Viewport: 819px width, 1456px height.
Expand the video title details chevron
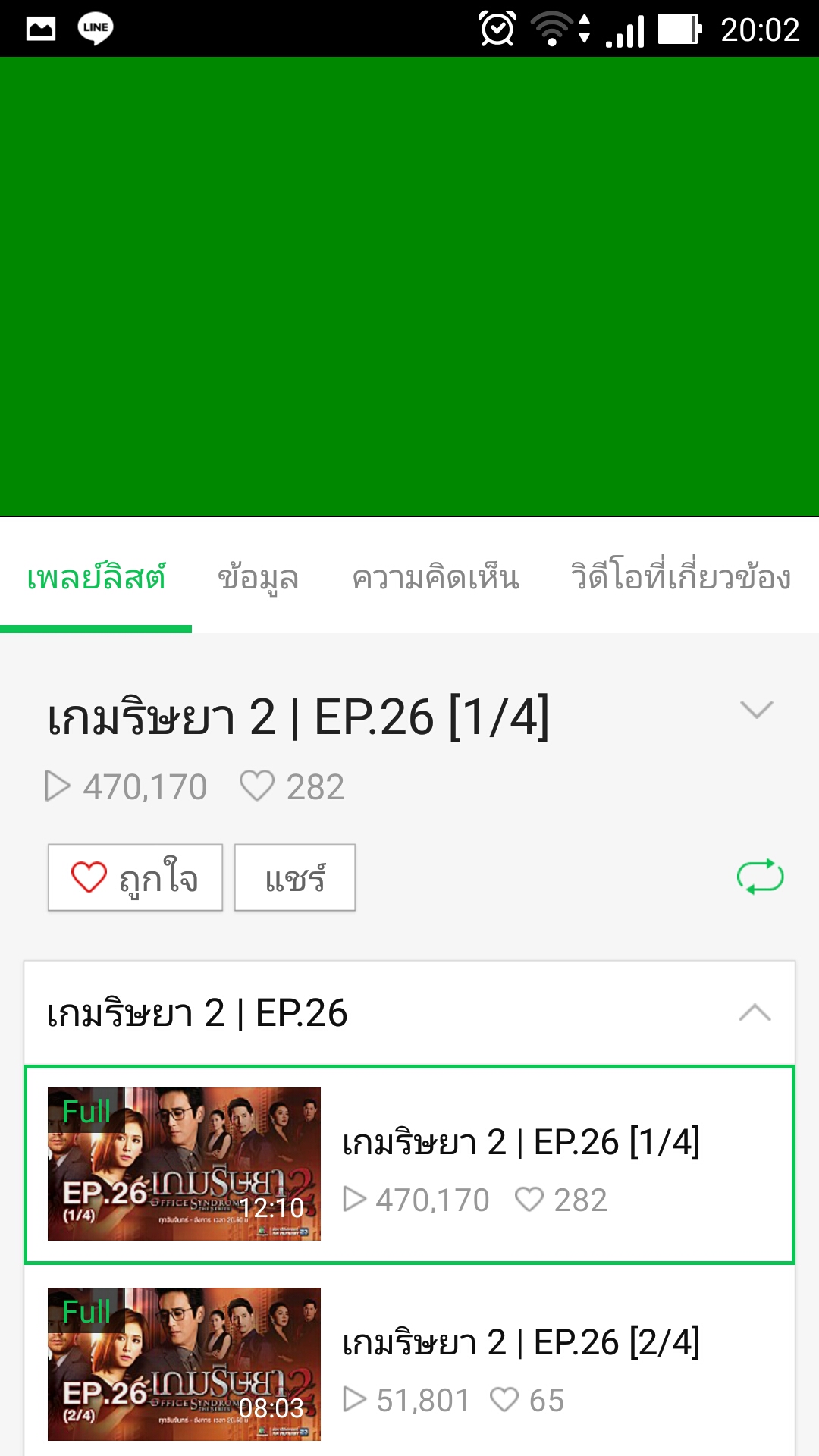pyautogui.click(x=756, y=710)
